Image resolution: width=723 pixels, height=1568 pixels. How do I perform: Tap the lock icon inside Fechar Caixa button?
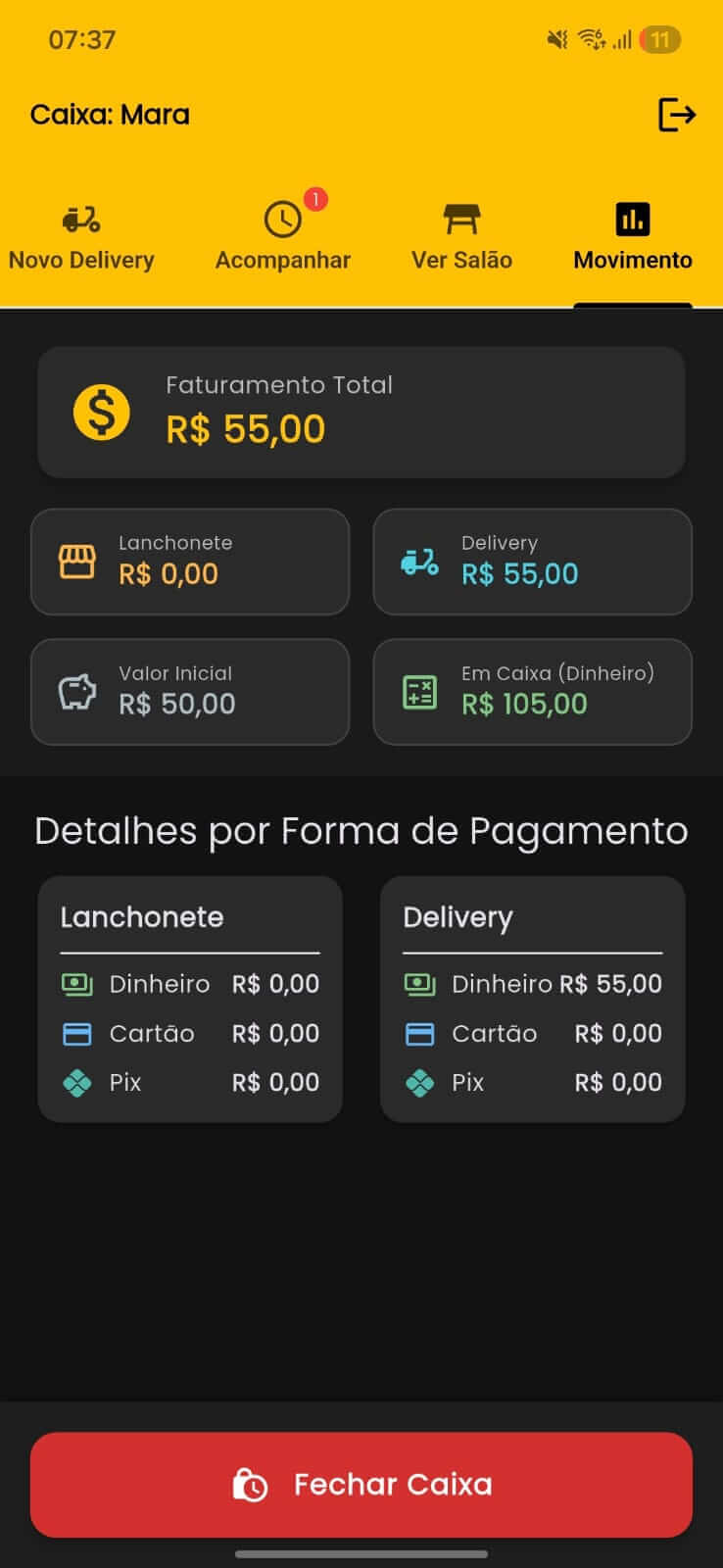click(x=252, y=1484)
